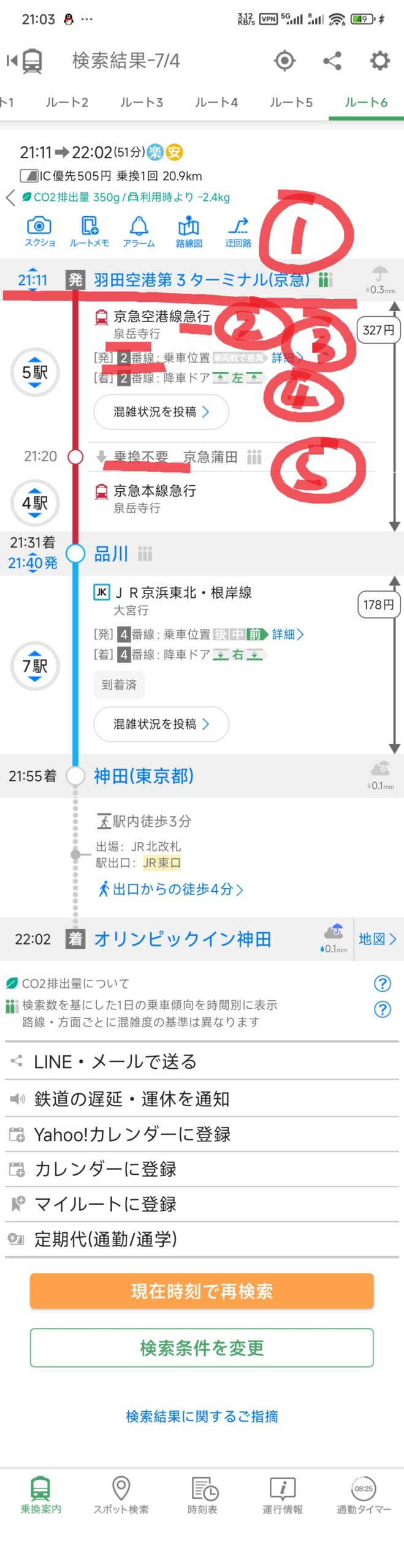
Task: Tap 検索条件を変更 button
Action: [202, 1347]
